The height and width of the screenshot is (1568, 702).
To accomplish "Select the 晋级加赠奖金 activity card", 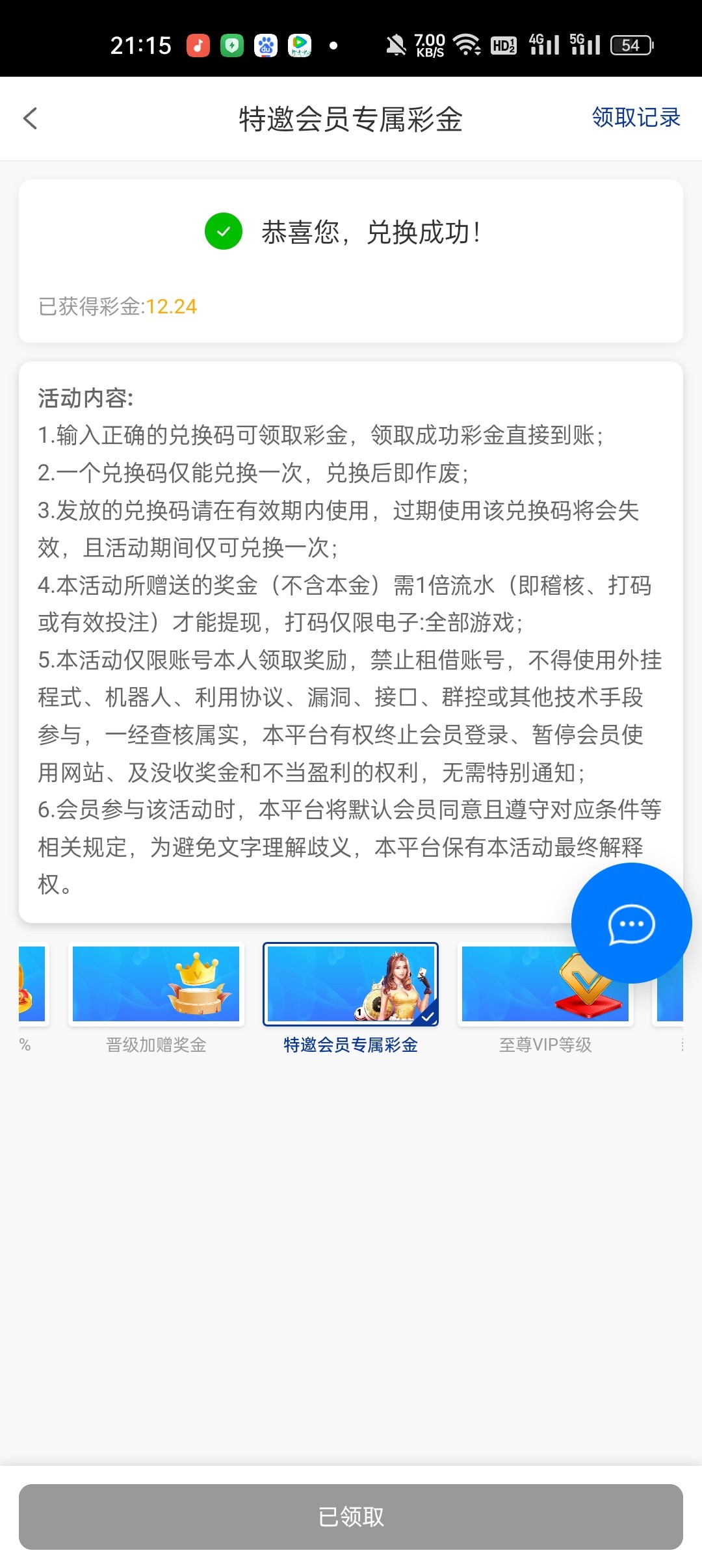I will coord(156,985).
